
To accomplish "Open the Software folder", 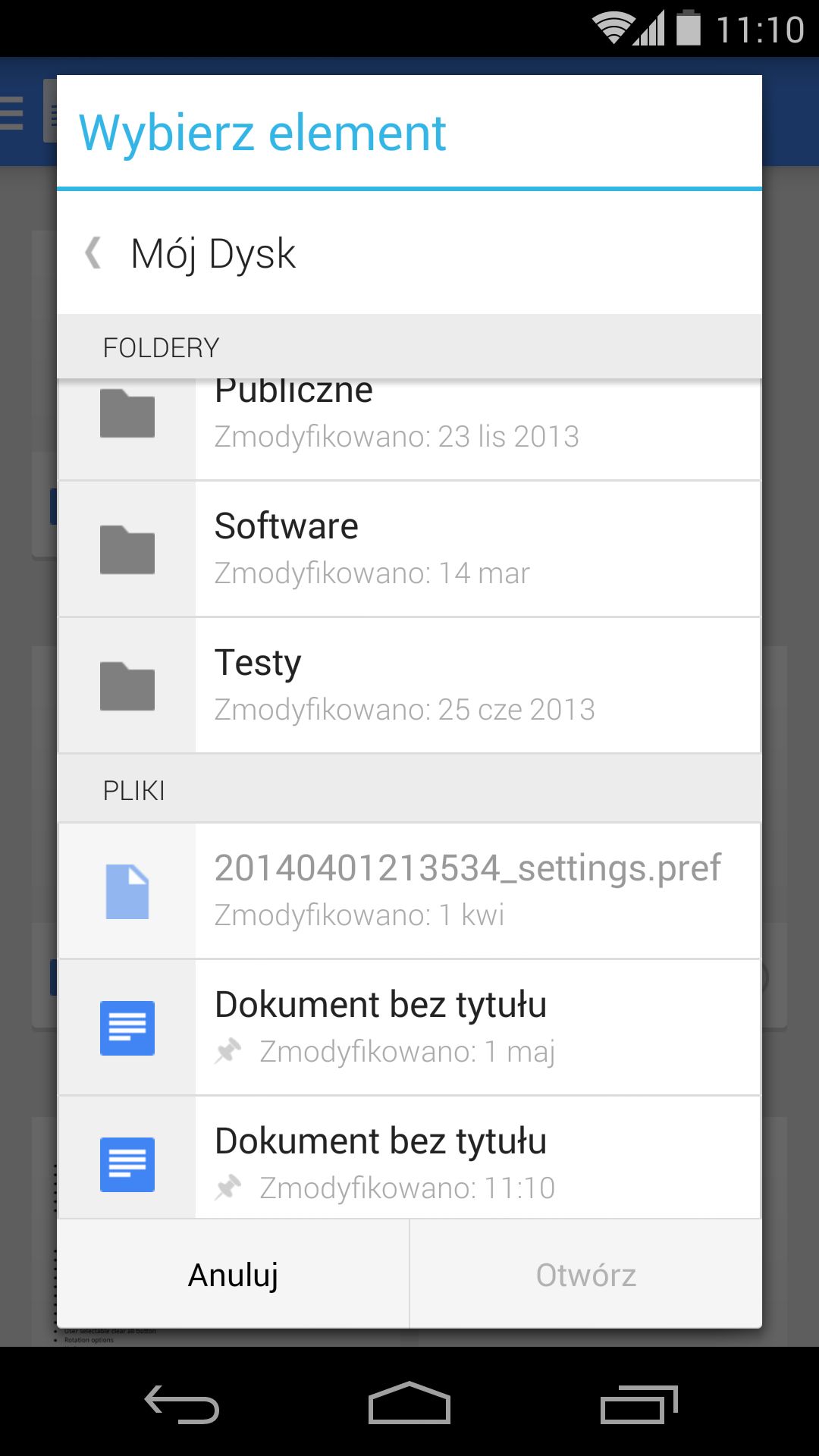I will coord(409,549).
